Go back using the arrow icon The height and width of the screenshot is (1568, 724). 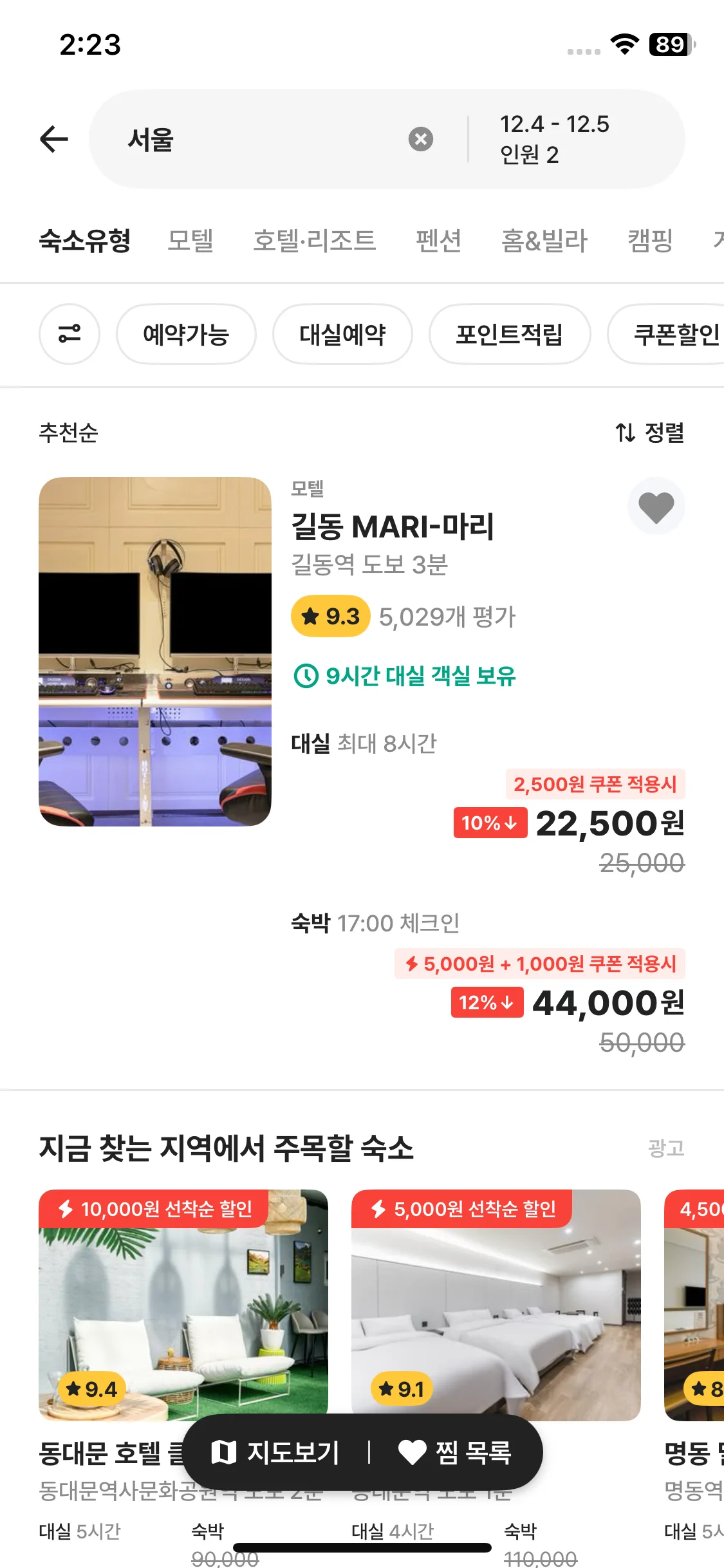(x=54, y=139)
